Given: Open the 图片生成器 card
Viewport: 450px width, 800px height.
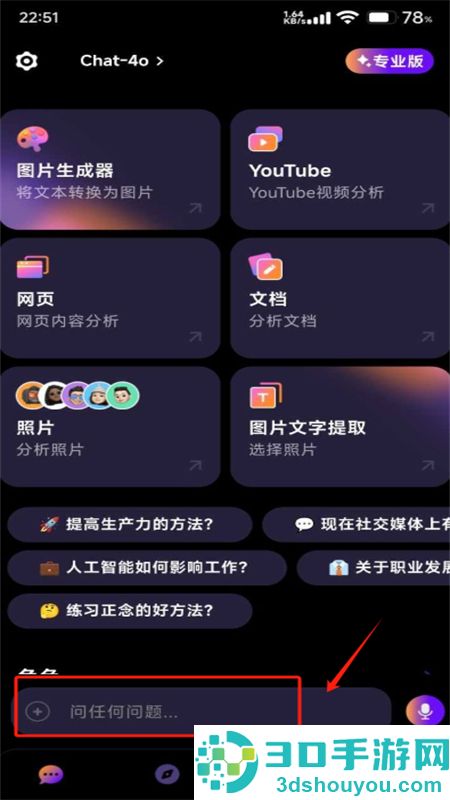Looking at the screenshot, I should [x=110, y=169].
